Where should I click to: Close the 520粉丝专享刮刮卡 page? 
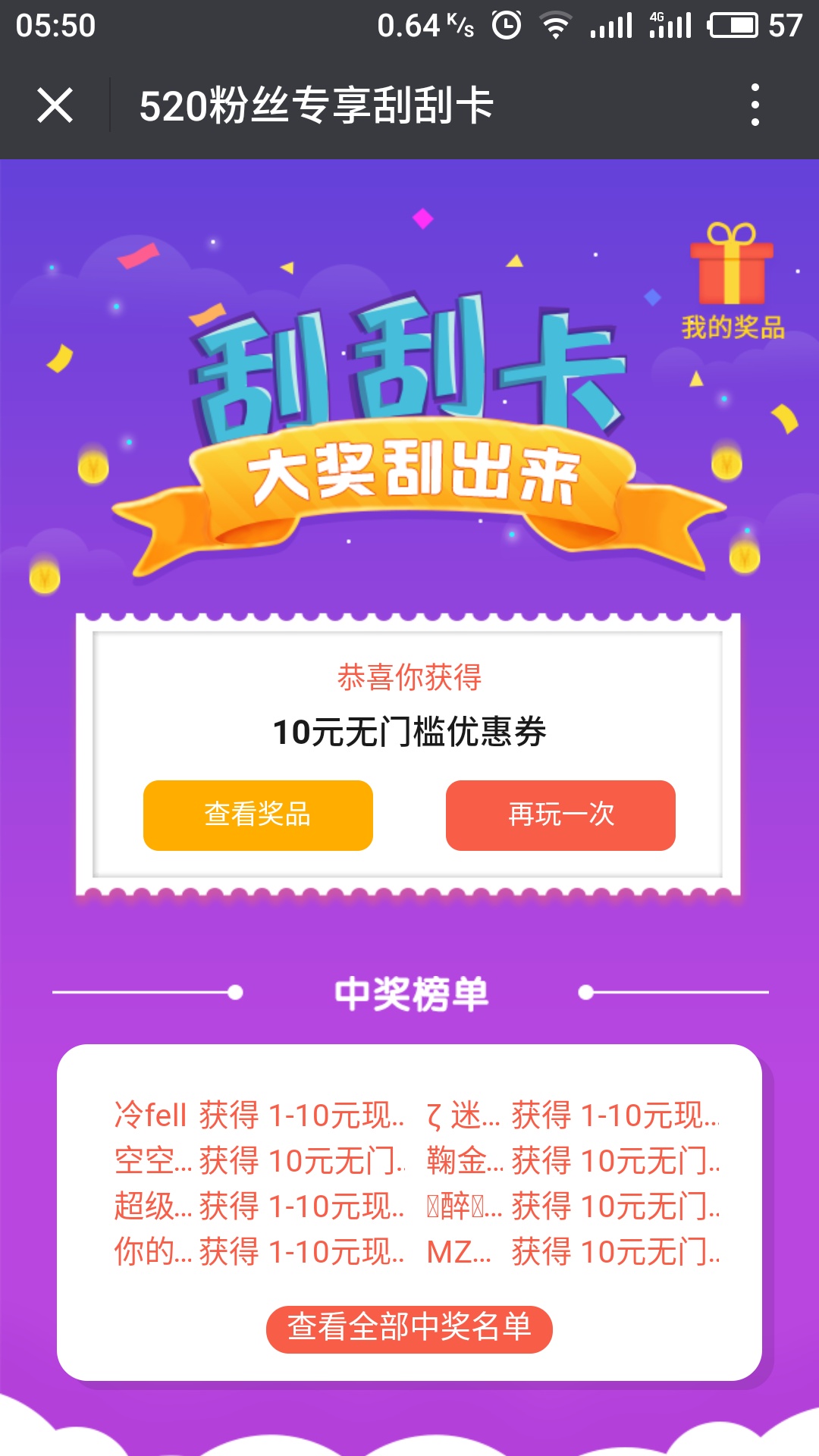(55, 105)
